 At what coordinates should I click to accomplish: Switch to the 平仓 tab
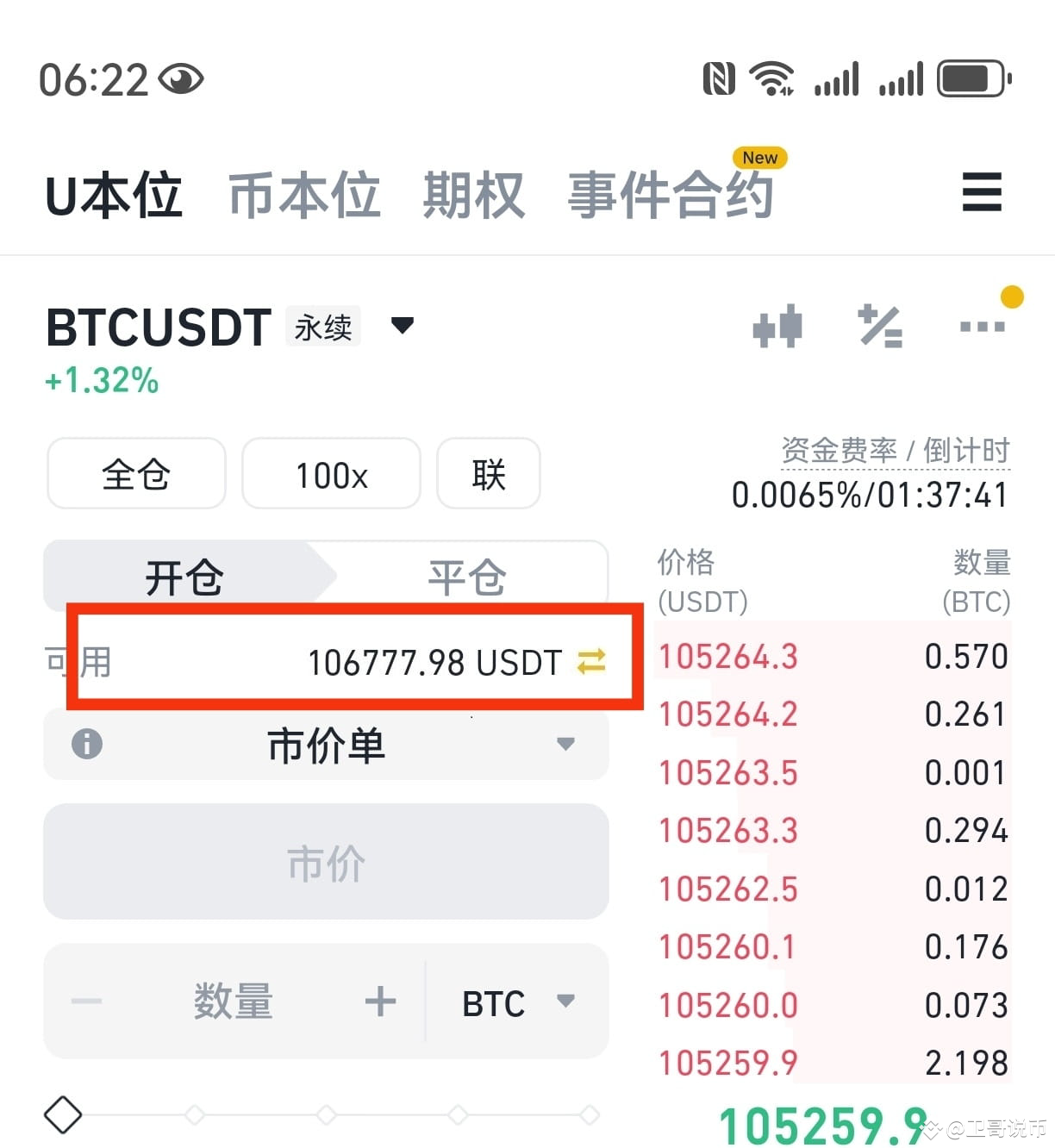[465, 576]
